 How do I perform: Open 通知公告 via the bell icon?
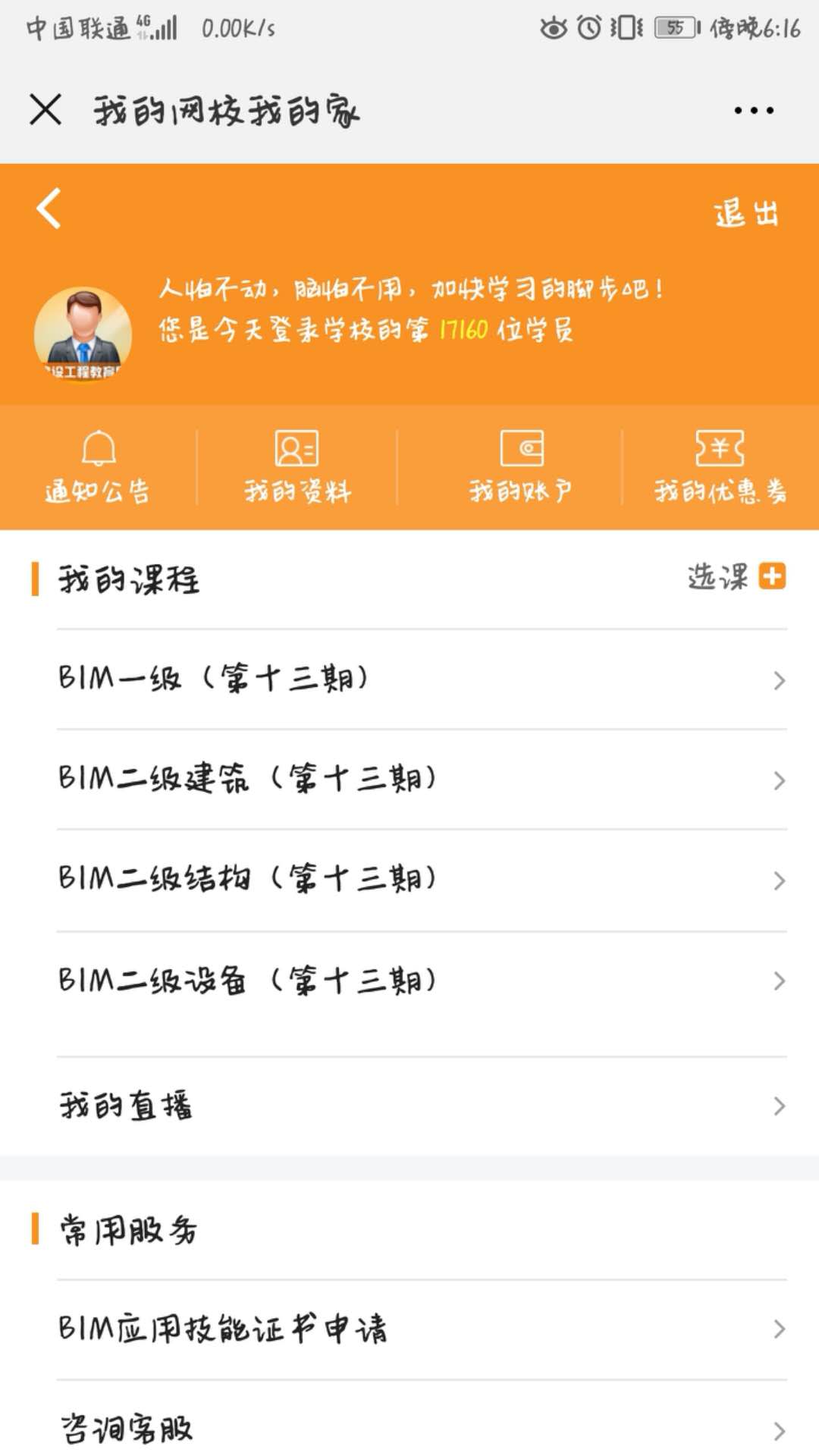pos(97,464)
